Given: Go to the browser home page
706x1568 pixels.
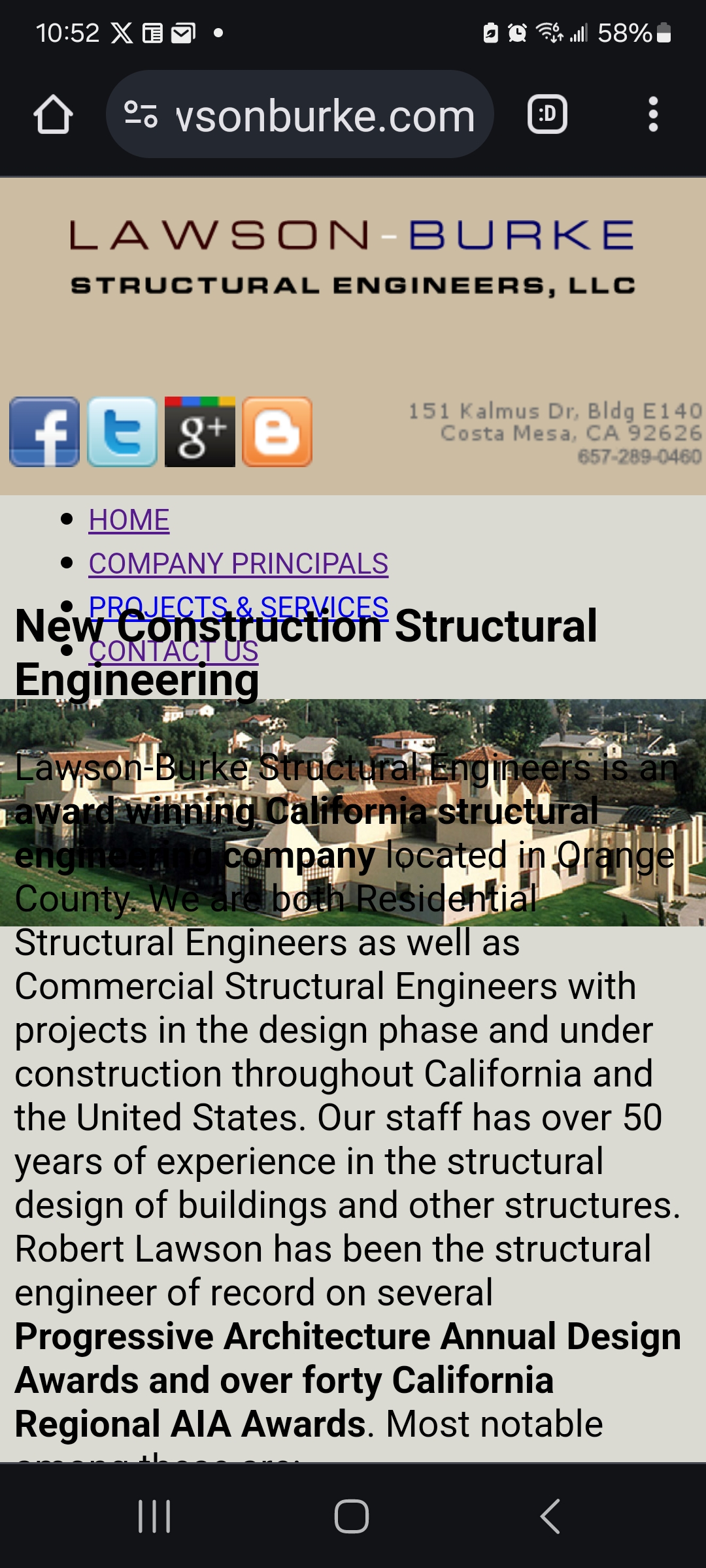Looking at the screenshot, I should [x=53, y=115].
